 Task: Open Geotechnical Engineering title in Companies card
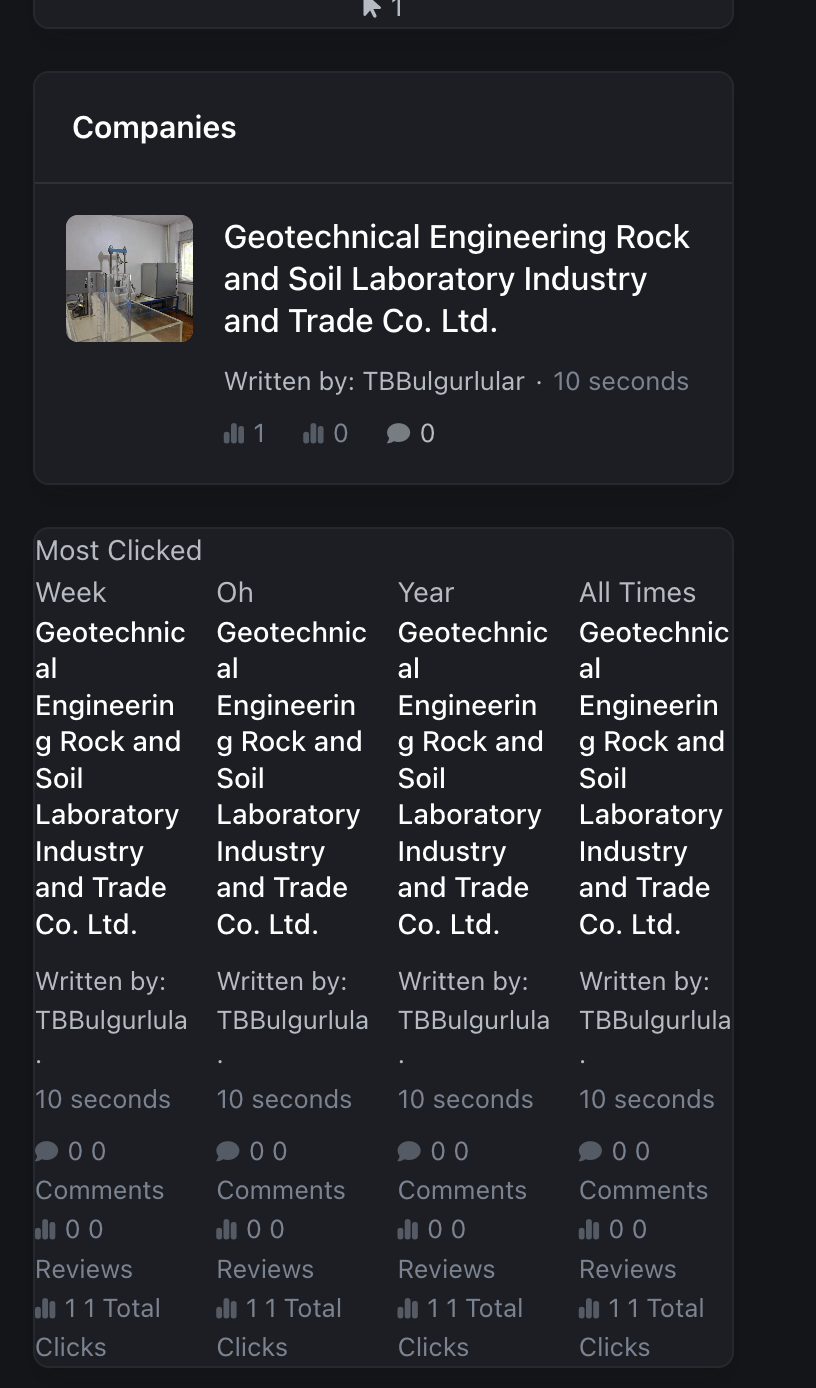pos(457,279)
